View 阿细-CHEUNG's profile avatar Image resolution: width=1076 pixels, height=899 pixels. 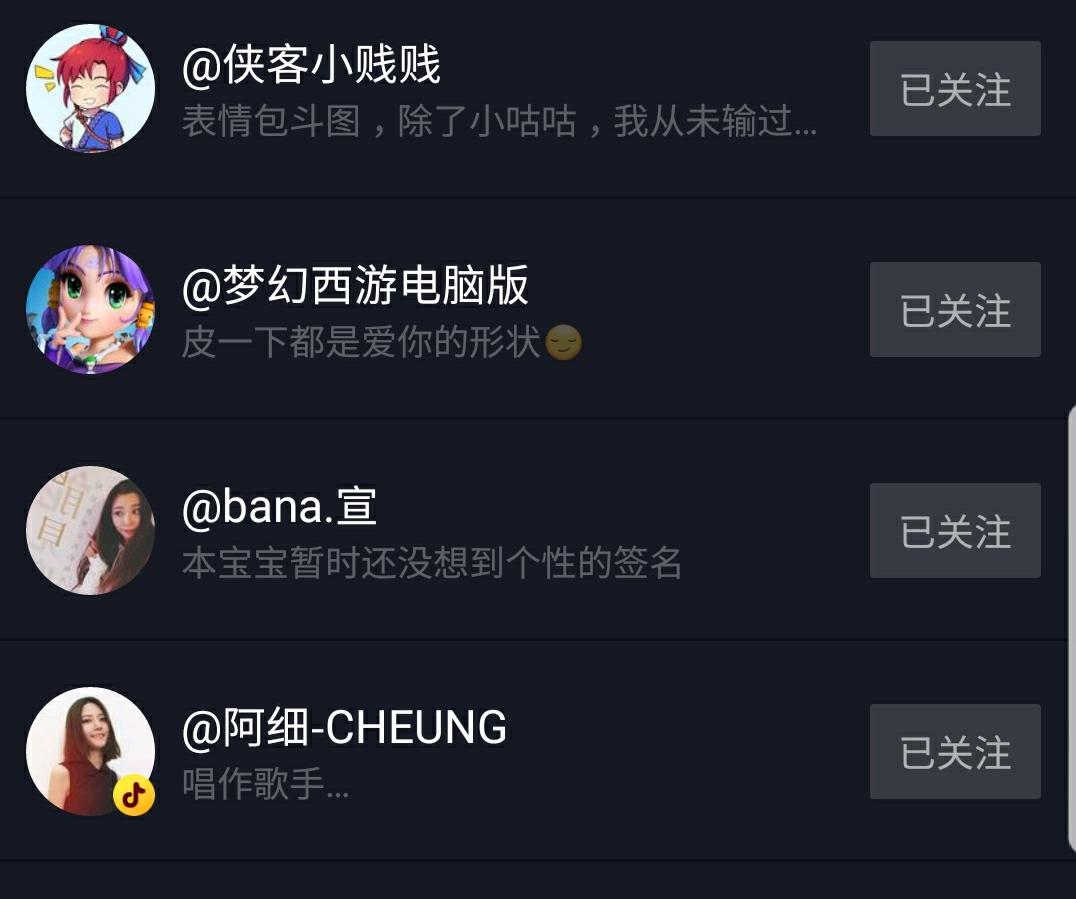point(90,751)
